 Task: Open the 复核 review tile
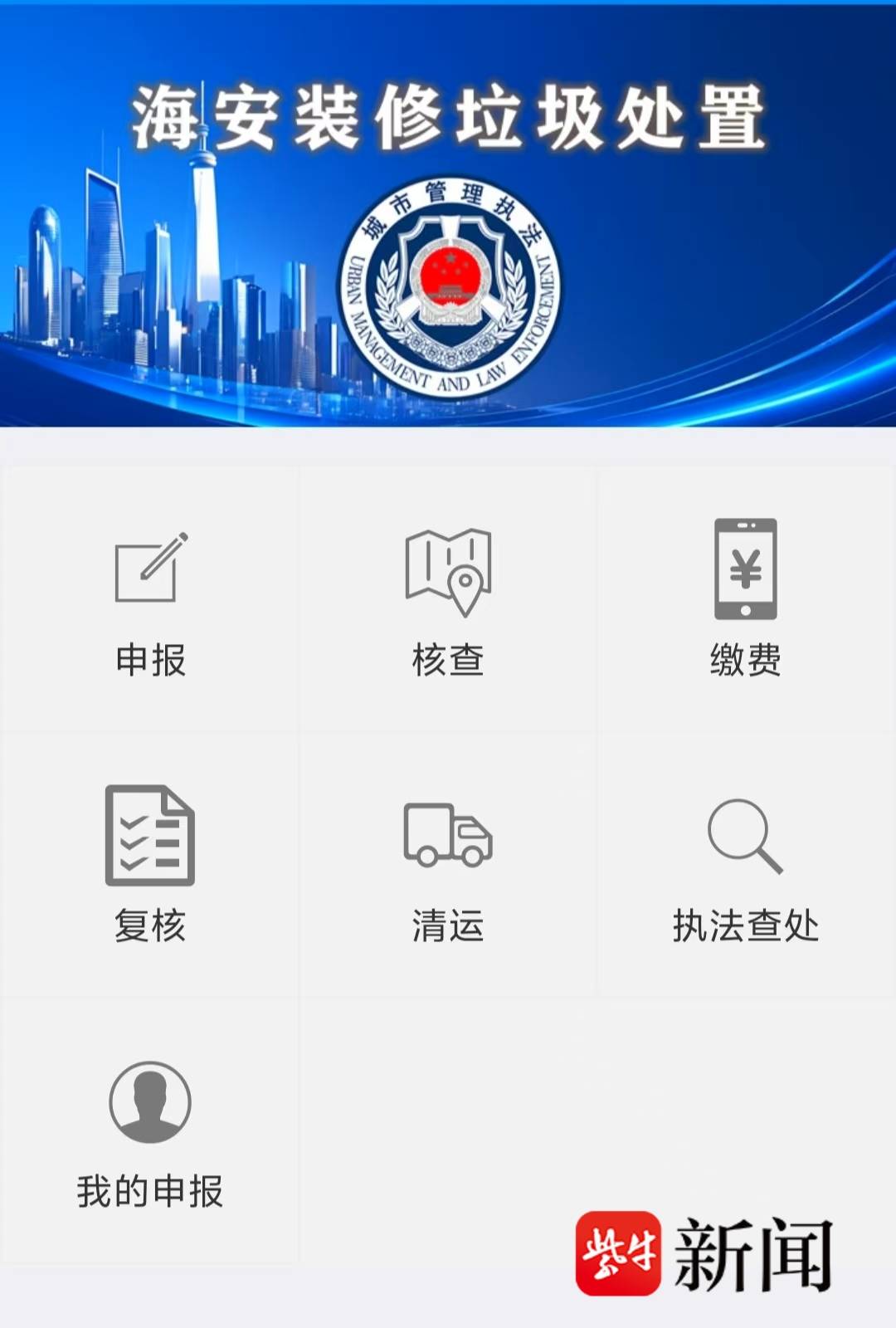click(150, 865)
